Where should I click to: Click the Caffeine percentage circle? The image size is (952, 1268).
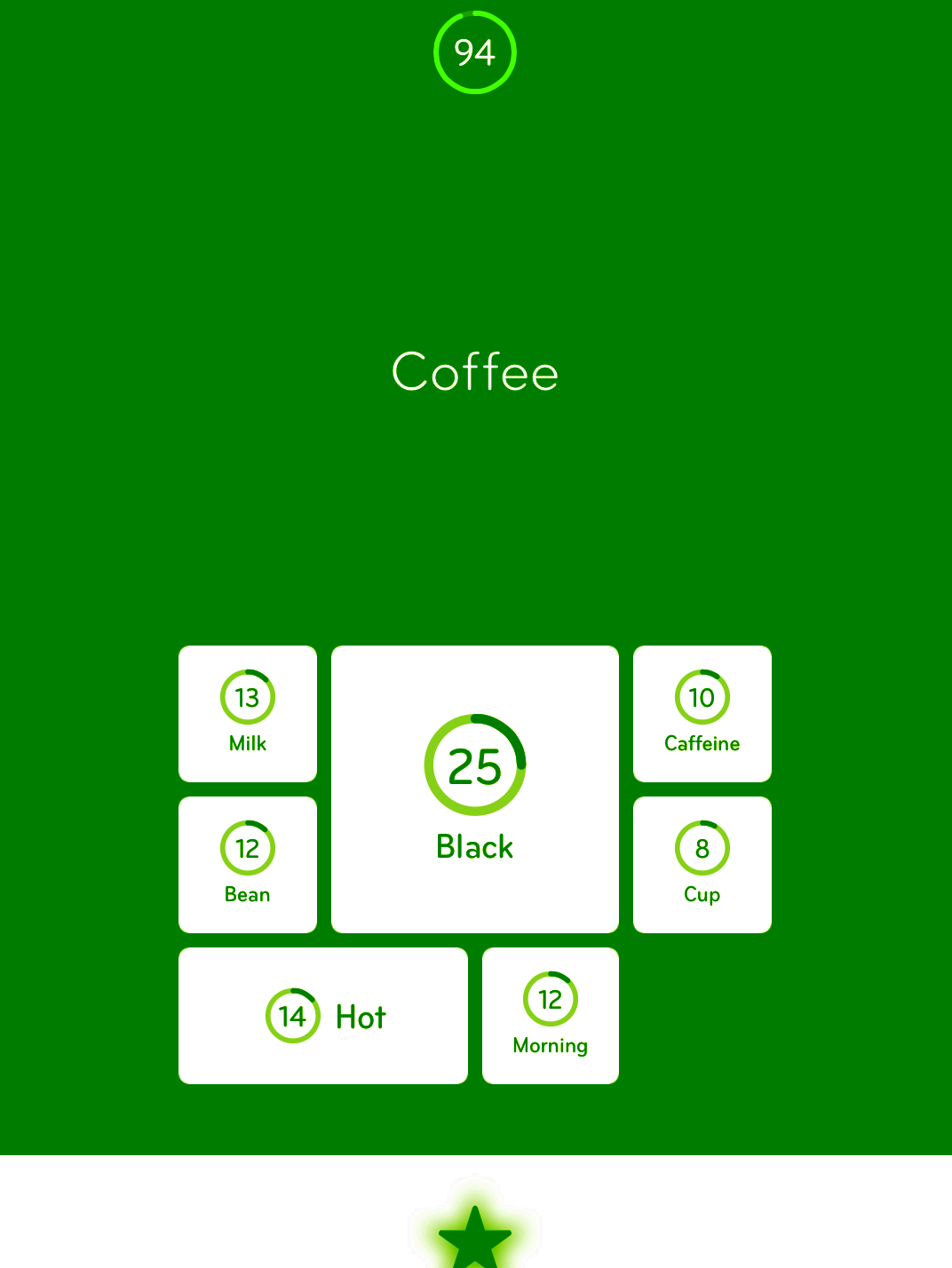point(702,698)
